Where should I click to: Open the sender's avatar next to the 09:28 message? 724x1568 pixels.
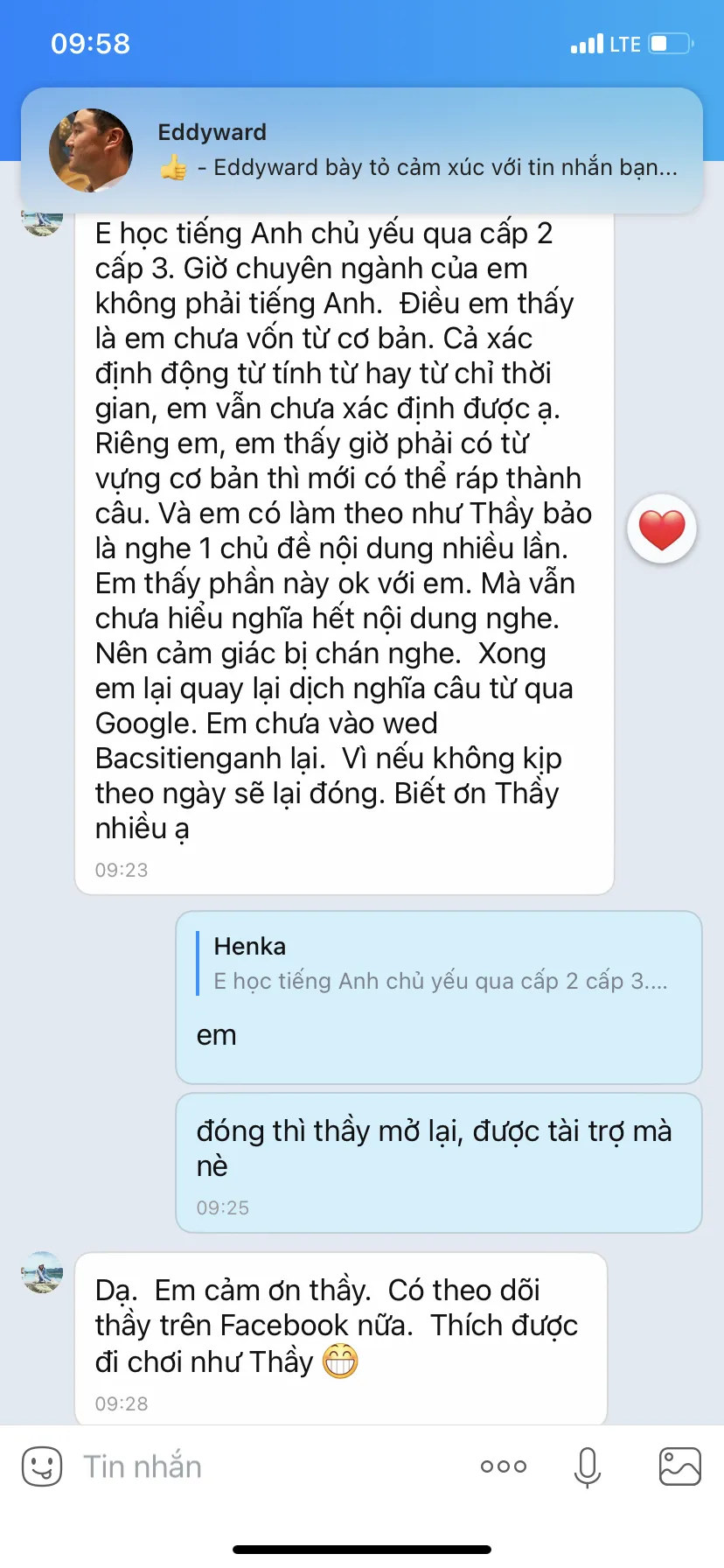click(42, 1272)
